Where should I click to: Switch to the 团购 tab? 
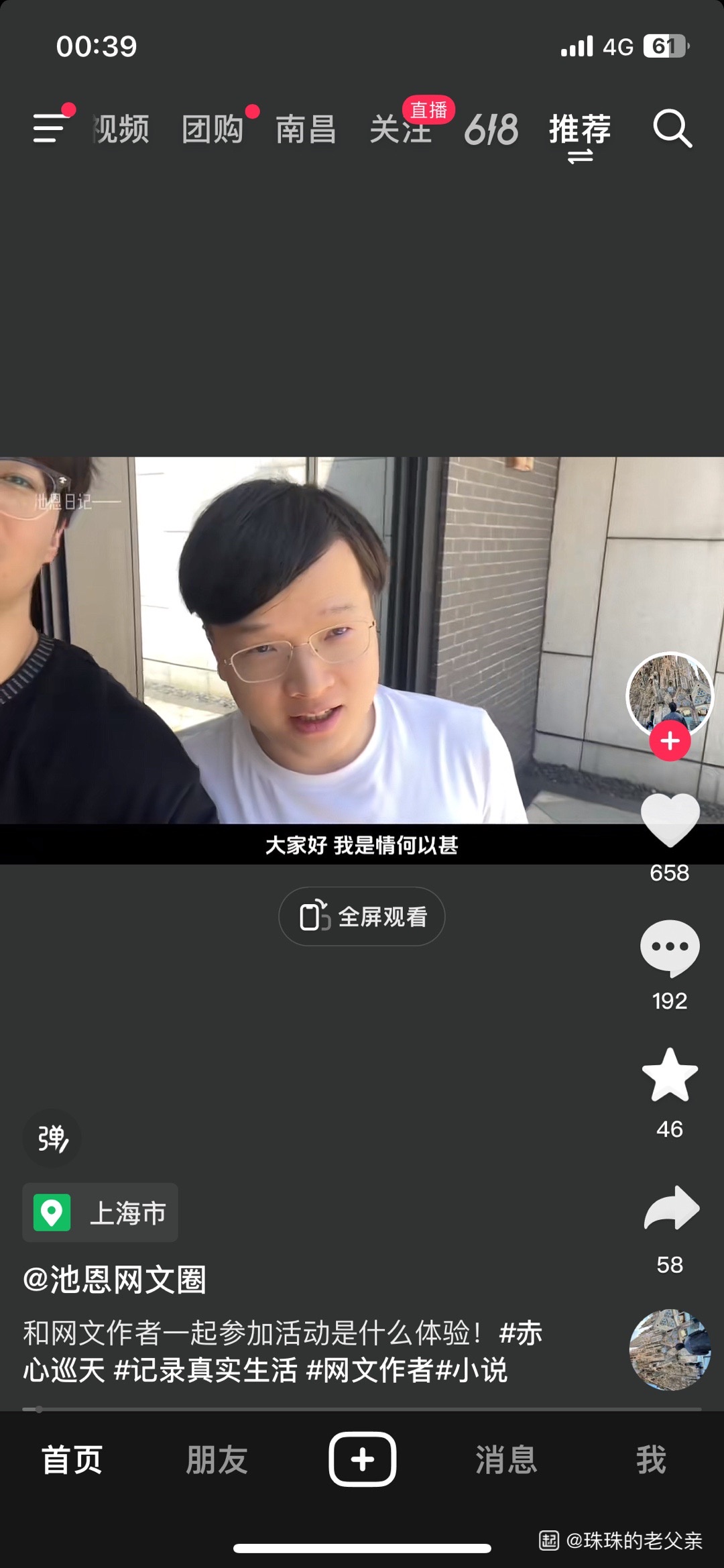[213, 129]
